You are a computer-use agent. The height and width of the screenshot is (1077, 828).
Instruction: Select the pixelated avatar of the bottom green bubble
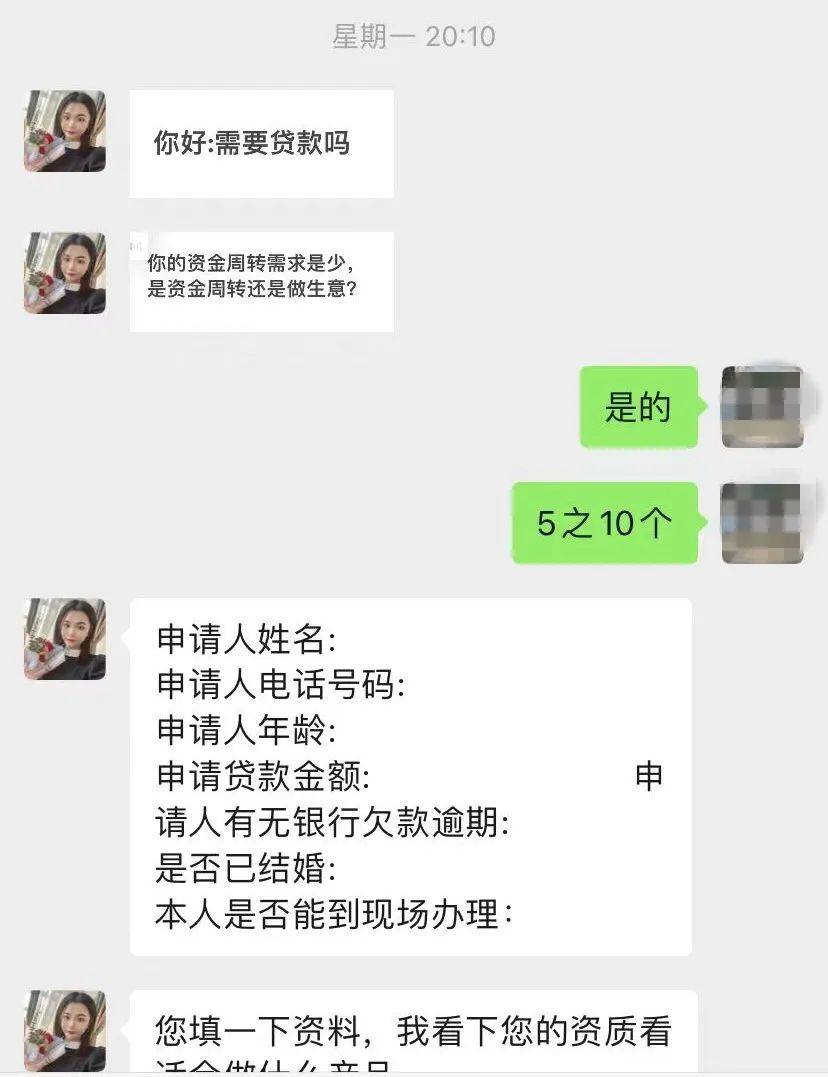click(760, 523)
